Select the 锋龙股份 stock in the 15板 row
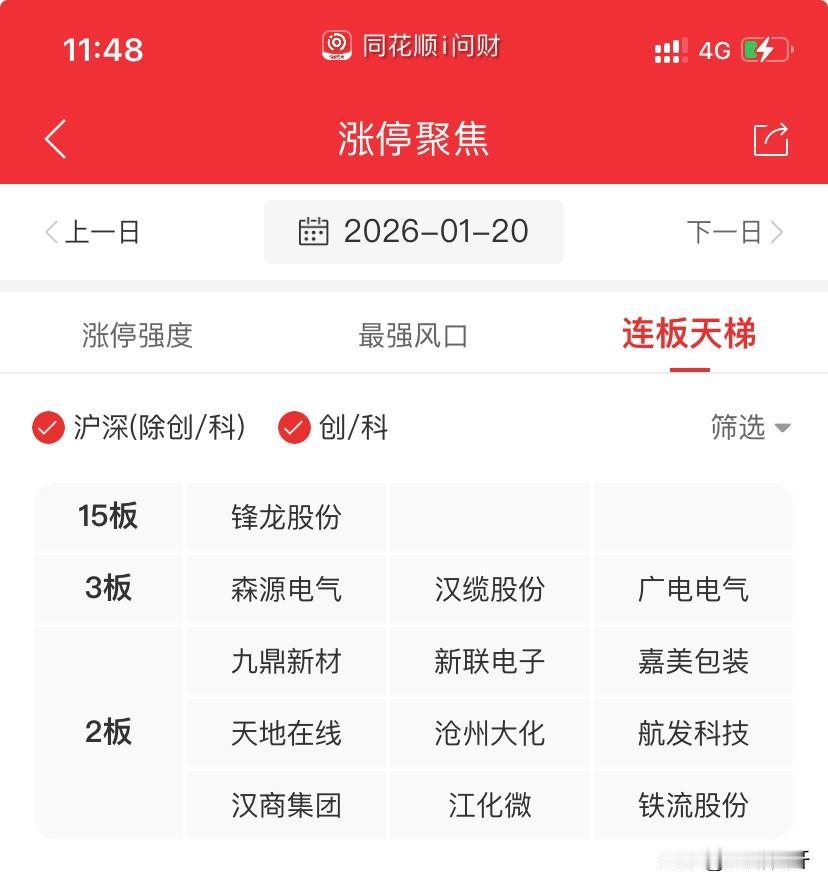This screenshot has height=888, width=828. coord(285,517)
